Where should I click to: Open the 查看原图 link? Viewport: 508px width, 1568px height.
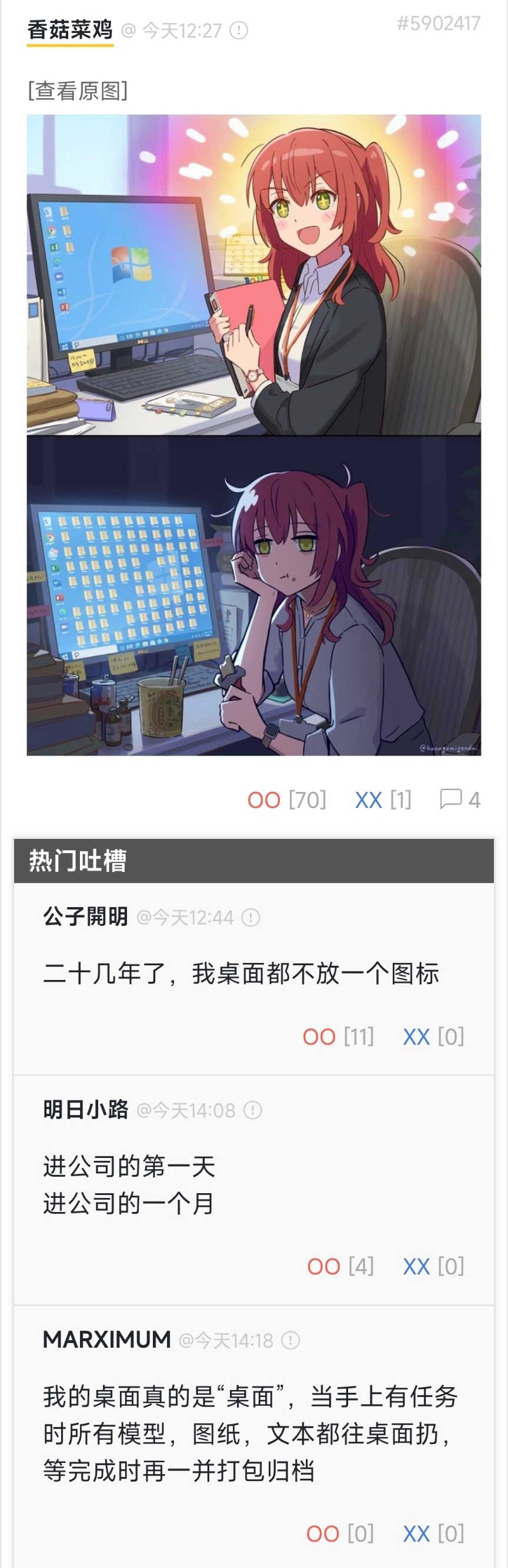pos(78,90)
